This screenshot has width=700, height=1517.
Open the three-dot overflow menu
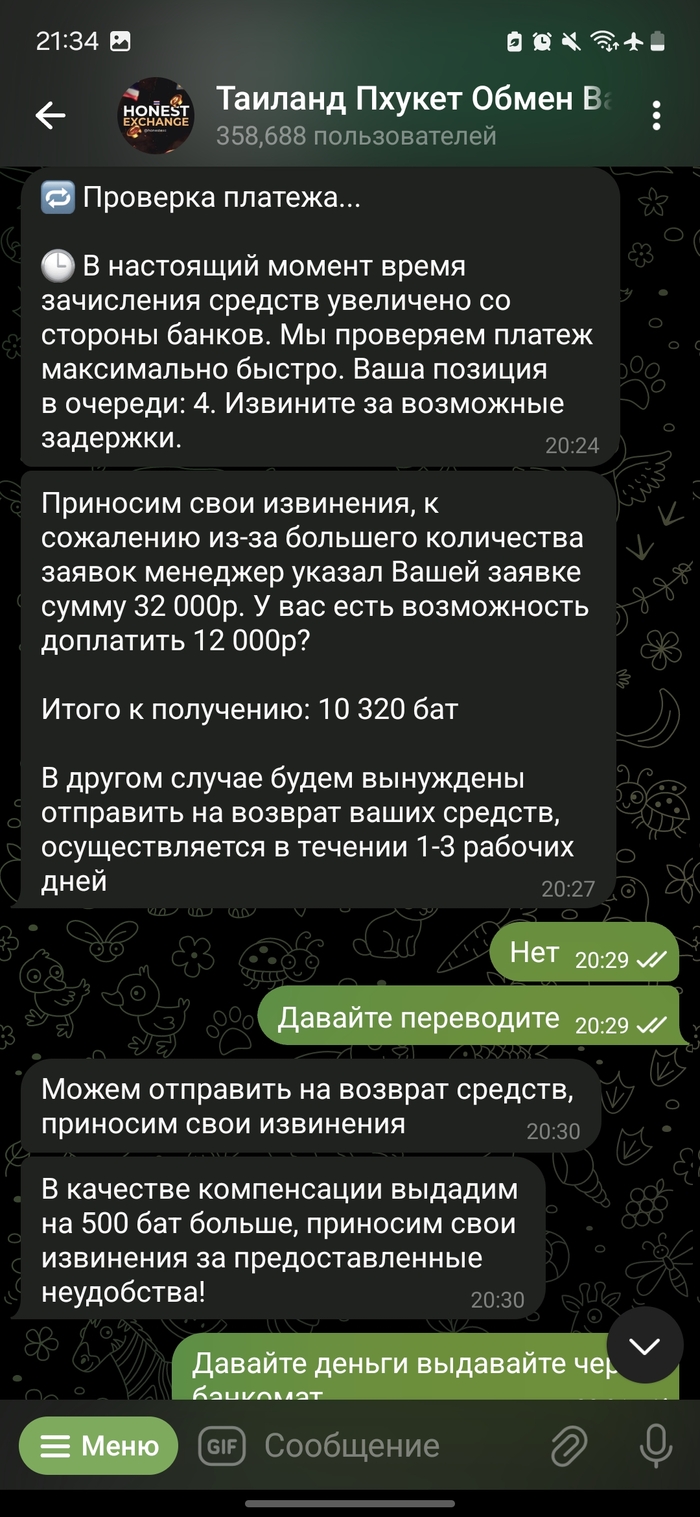(656, 116)
